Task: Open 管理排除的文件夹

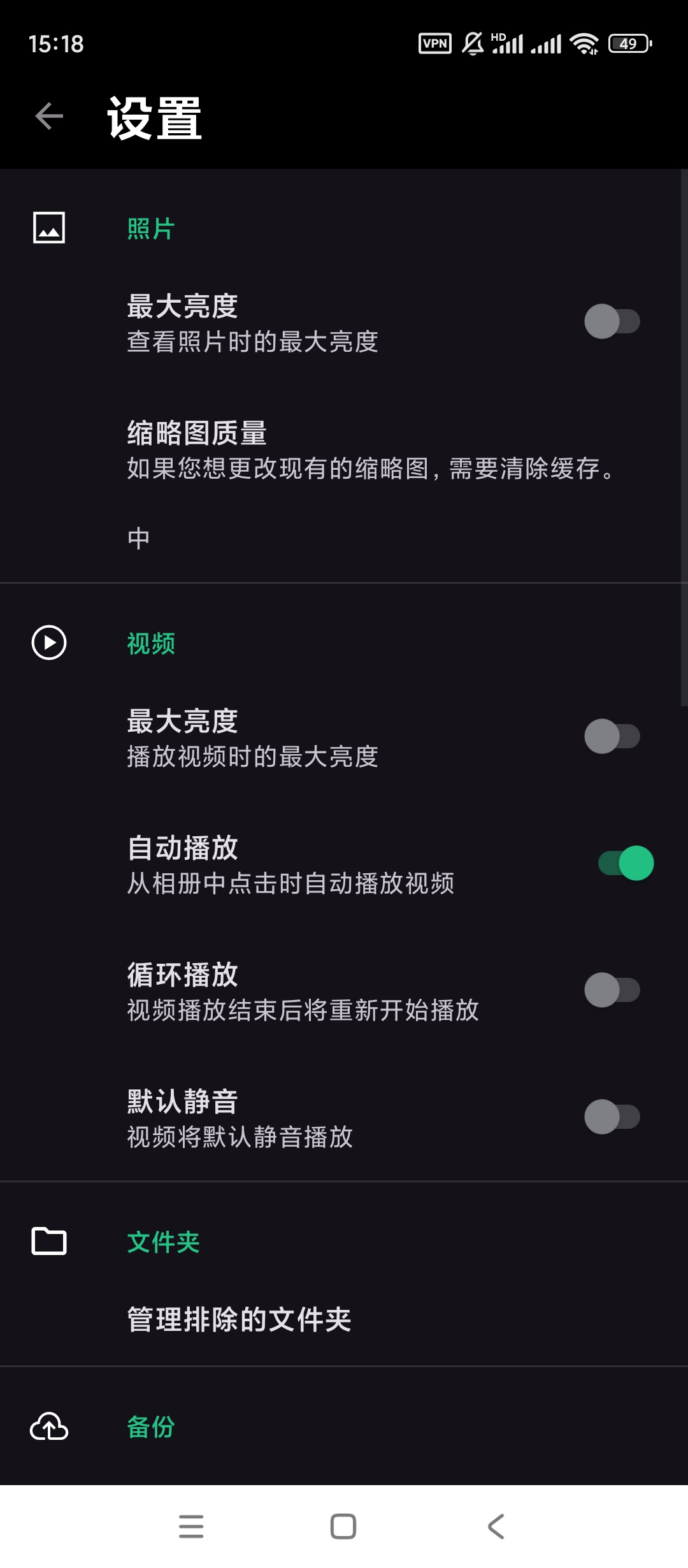Action: pos(240,1319)
